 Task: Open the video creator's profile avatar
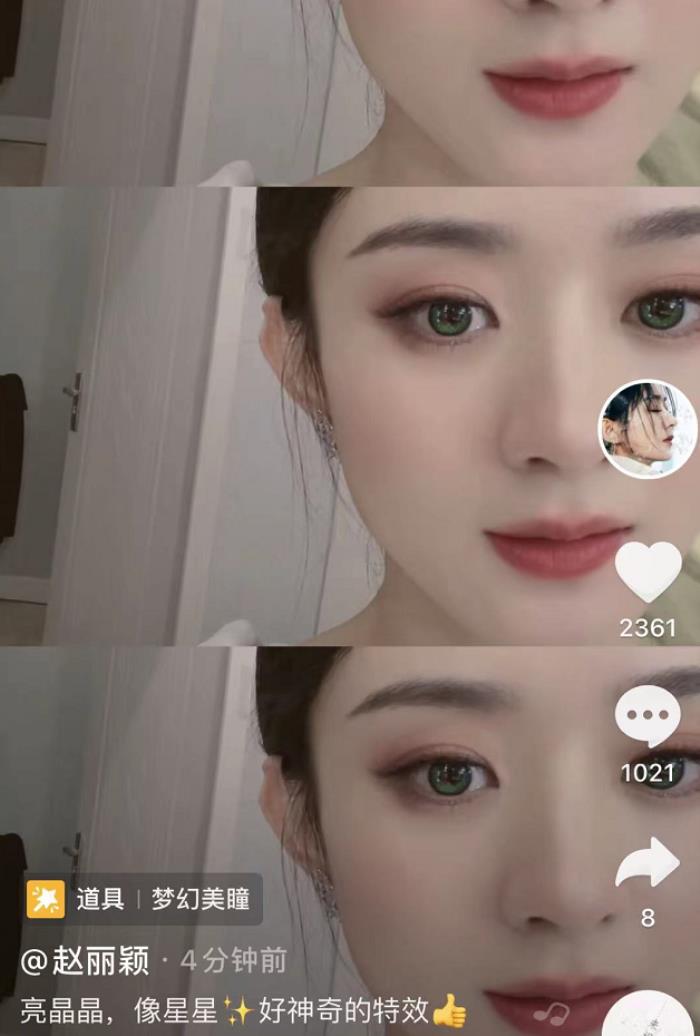(647, 429)
